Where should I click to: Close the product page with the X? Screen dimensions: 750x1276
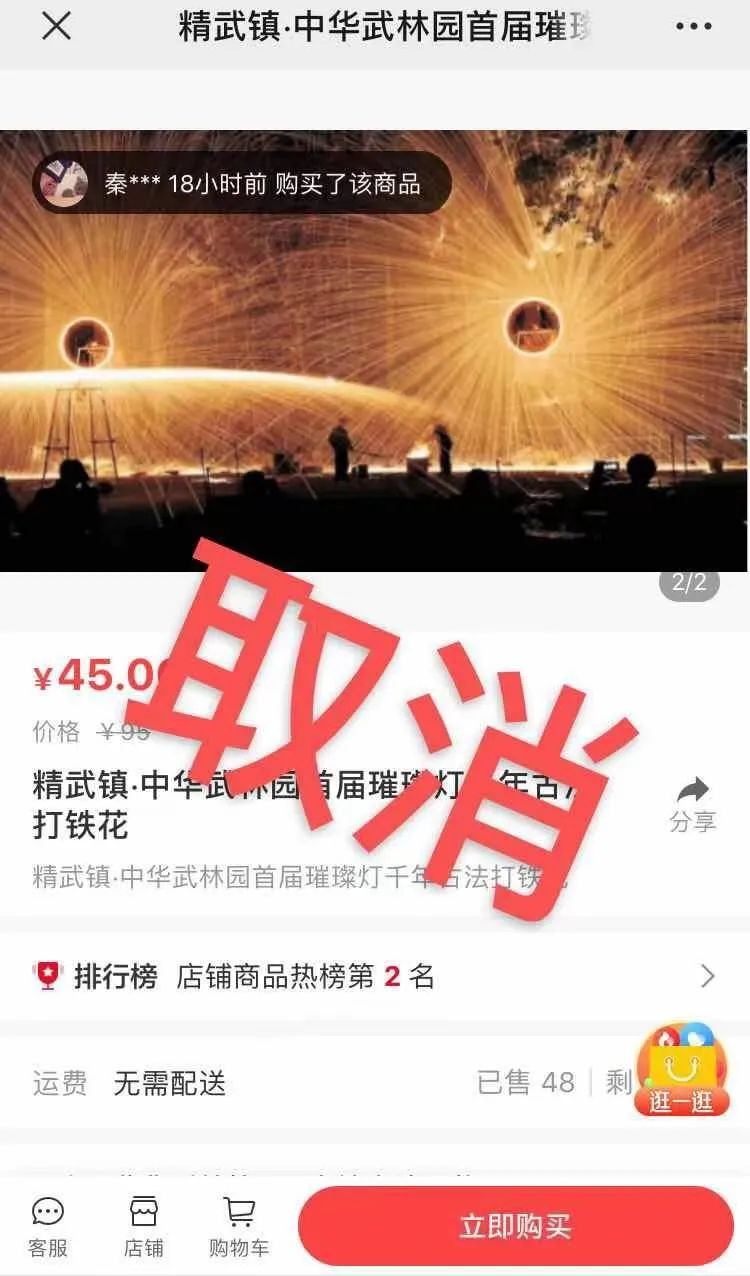pyautogui.click(x=56, y=27)
